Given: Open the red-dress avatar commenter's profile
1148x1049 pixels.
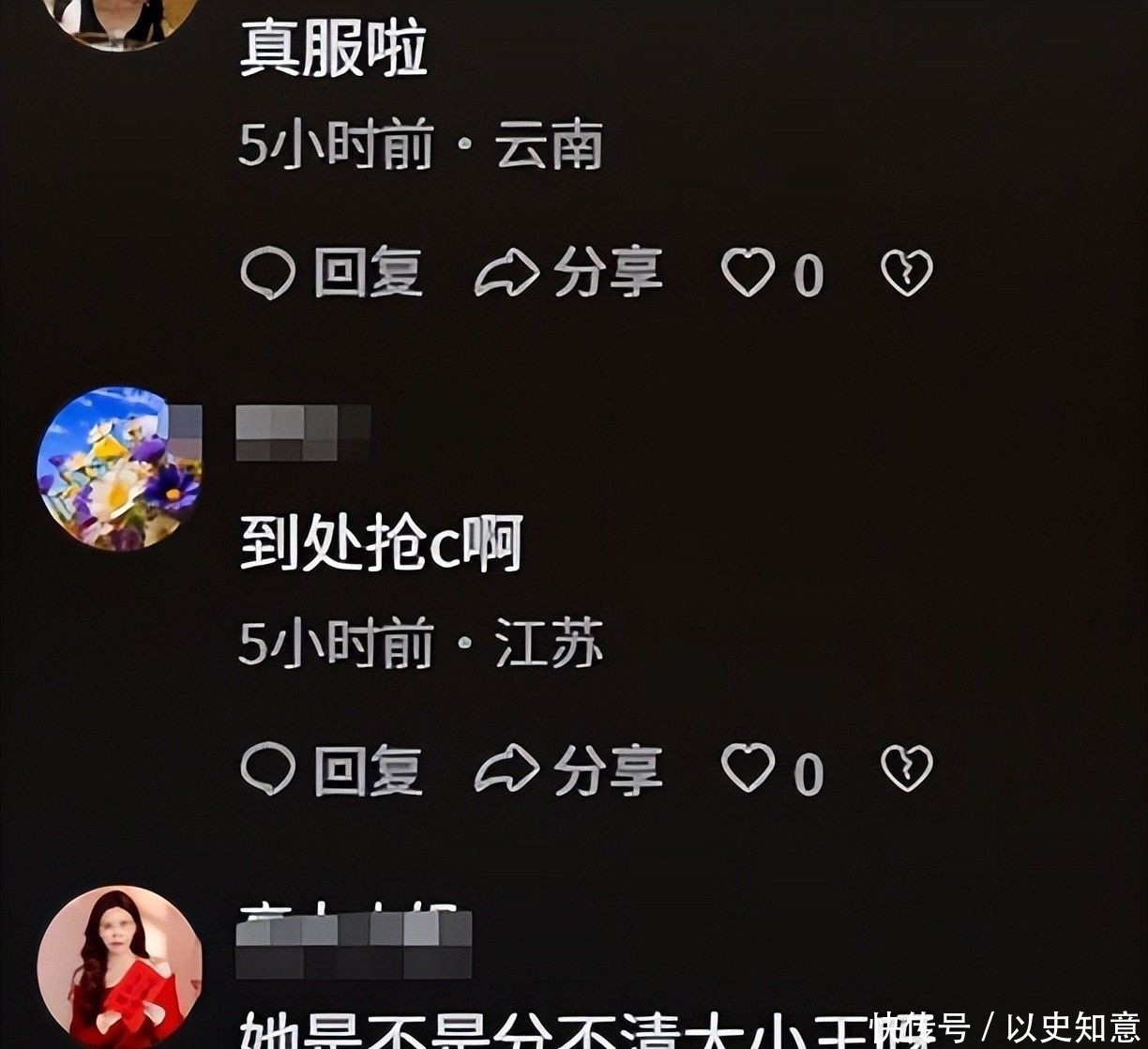Looking at the screenshot, I should pos(119,967).
